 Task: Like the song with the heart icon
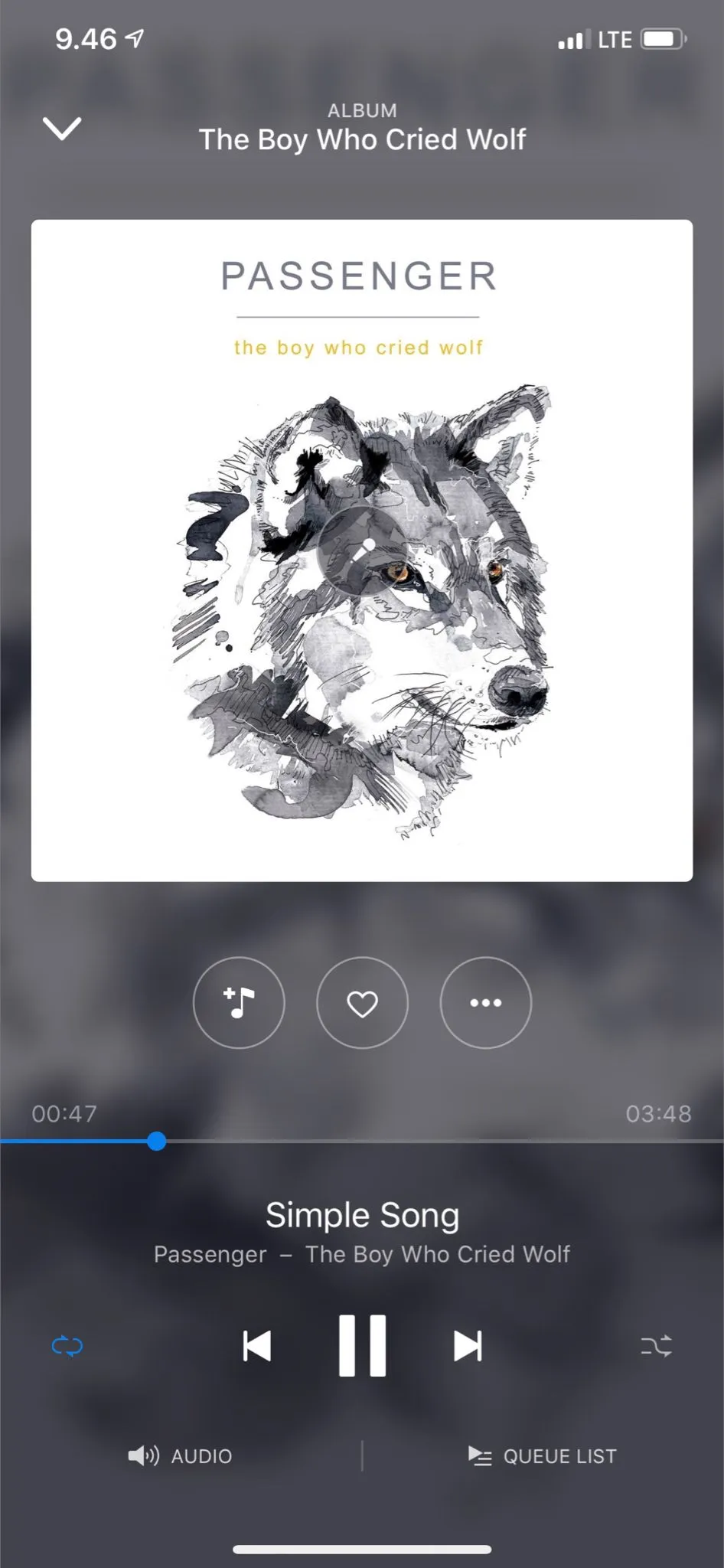(x=362, y=1002)
